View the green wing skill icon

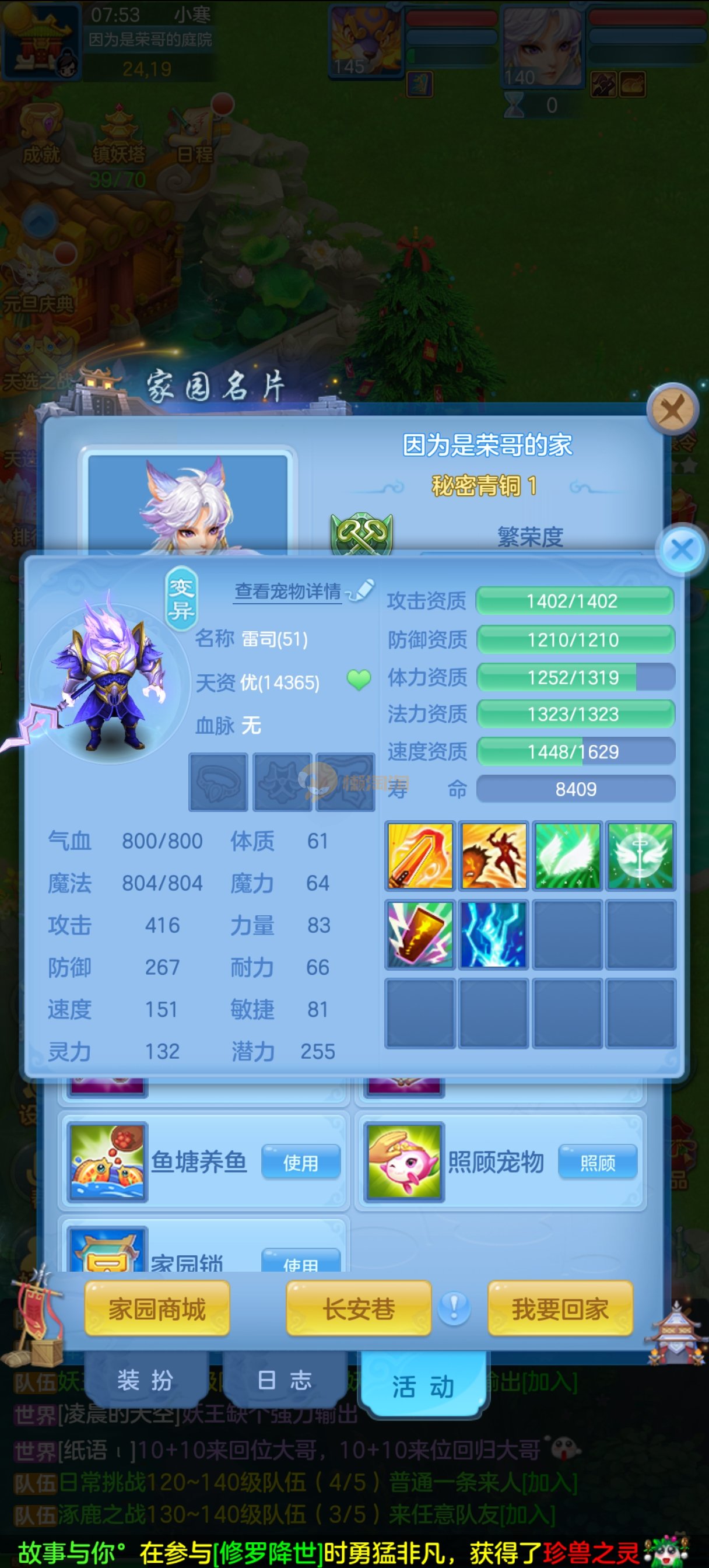click(x=567, y=856)
